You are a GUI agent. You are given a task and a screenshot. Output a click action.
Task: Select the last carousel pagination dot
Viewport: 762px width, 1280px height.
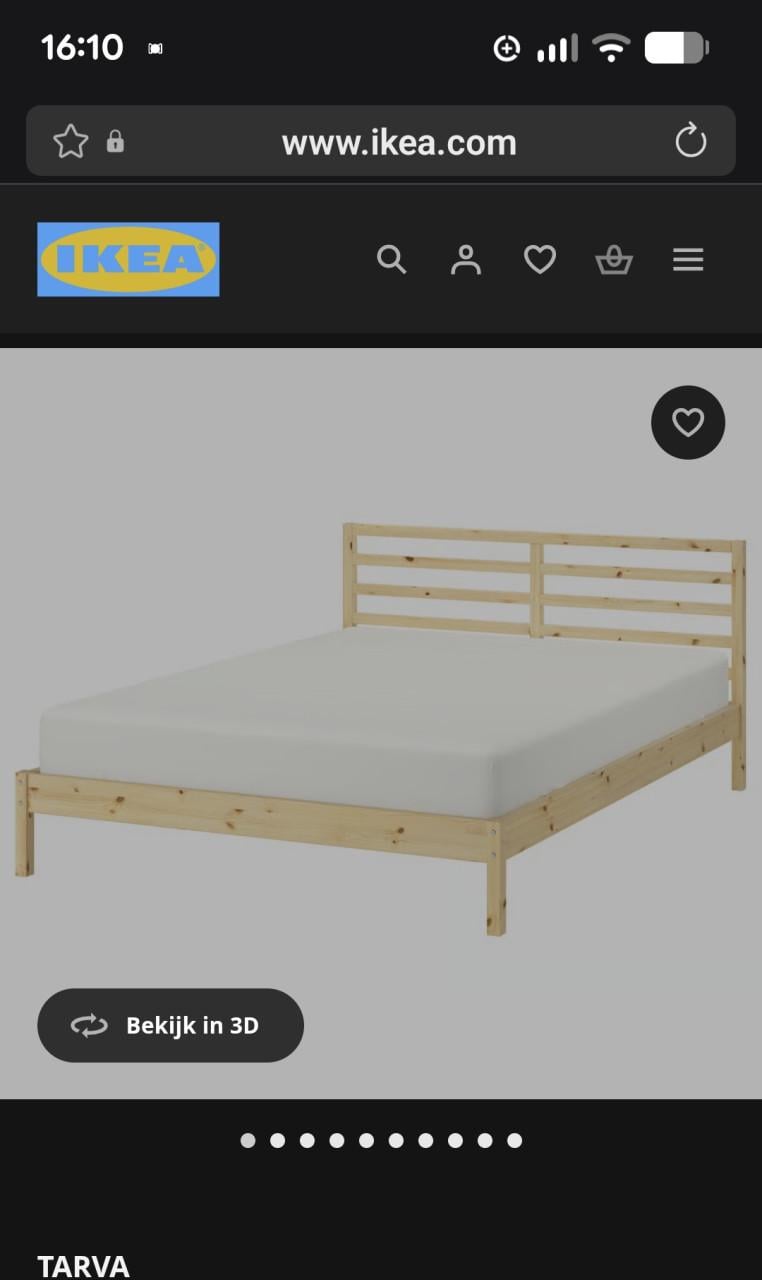(x=515, y=1139)
